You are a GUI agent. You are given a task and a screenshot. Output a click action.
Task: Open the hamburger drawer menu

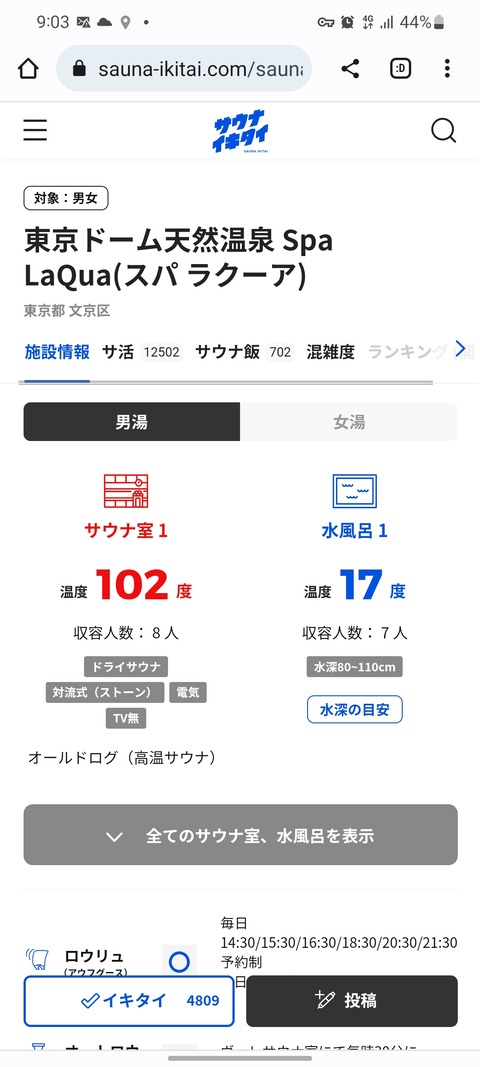point(35,131)
